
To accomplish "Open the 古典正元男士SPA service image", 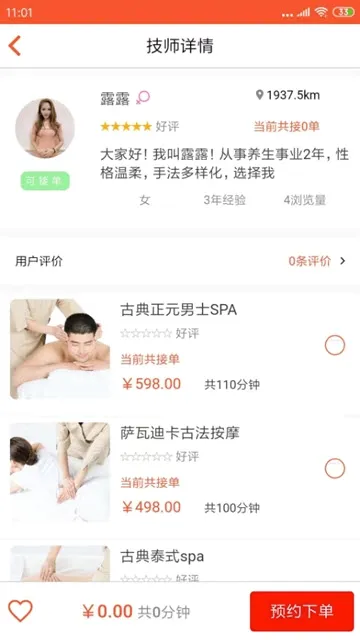I will pos(60,349).
